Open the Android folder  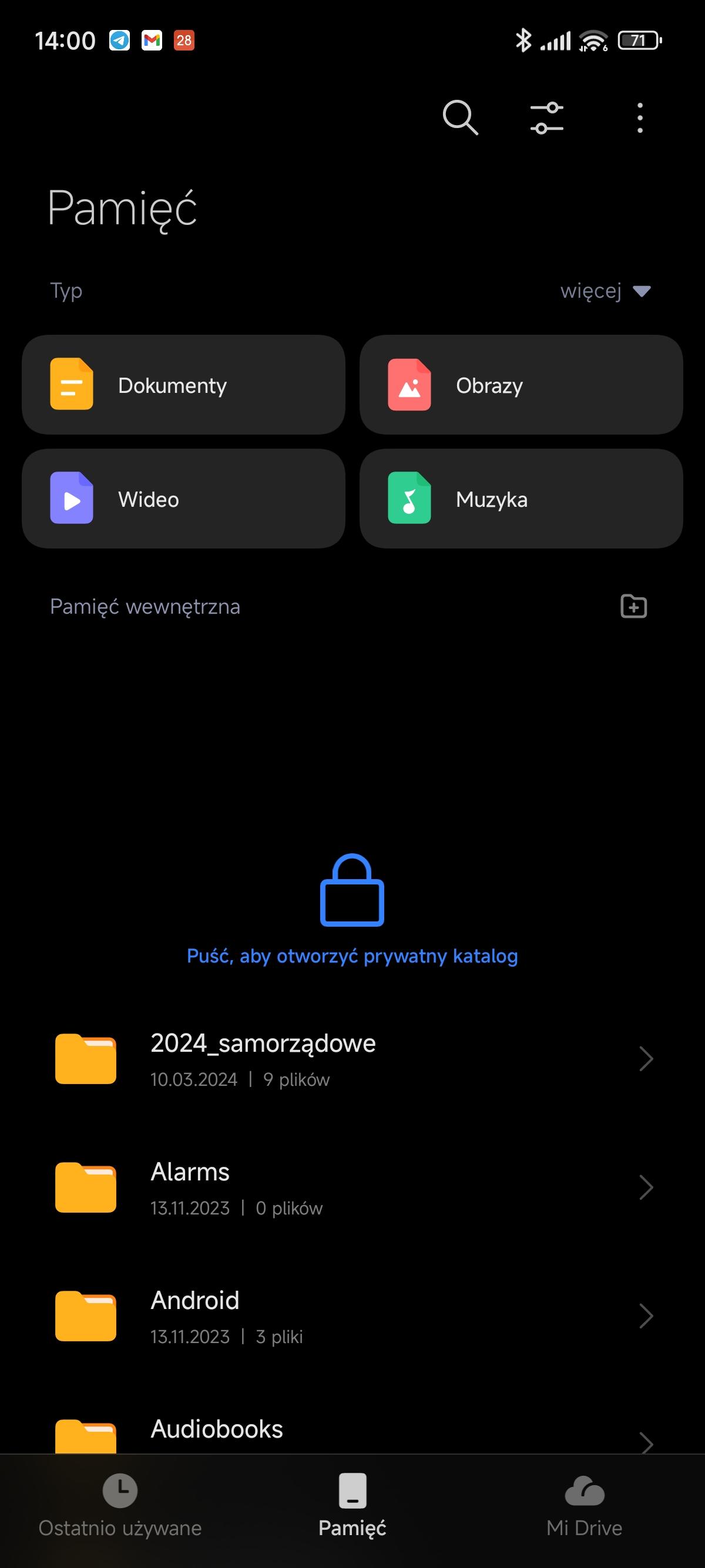352,1316
